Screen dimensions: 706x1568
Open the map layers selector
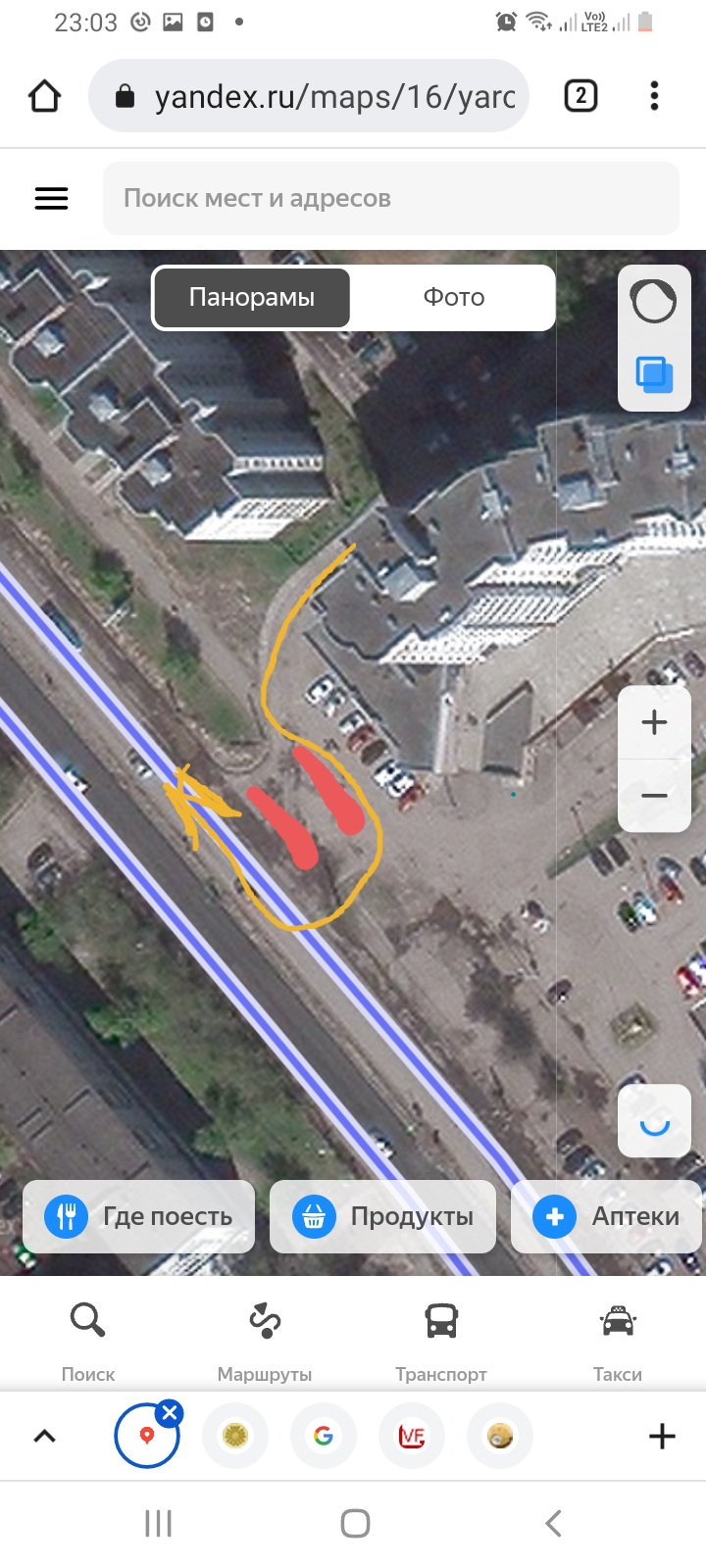pos(654,374)
